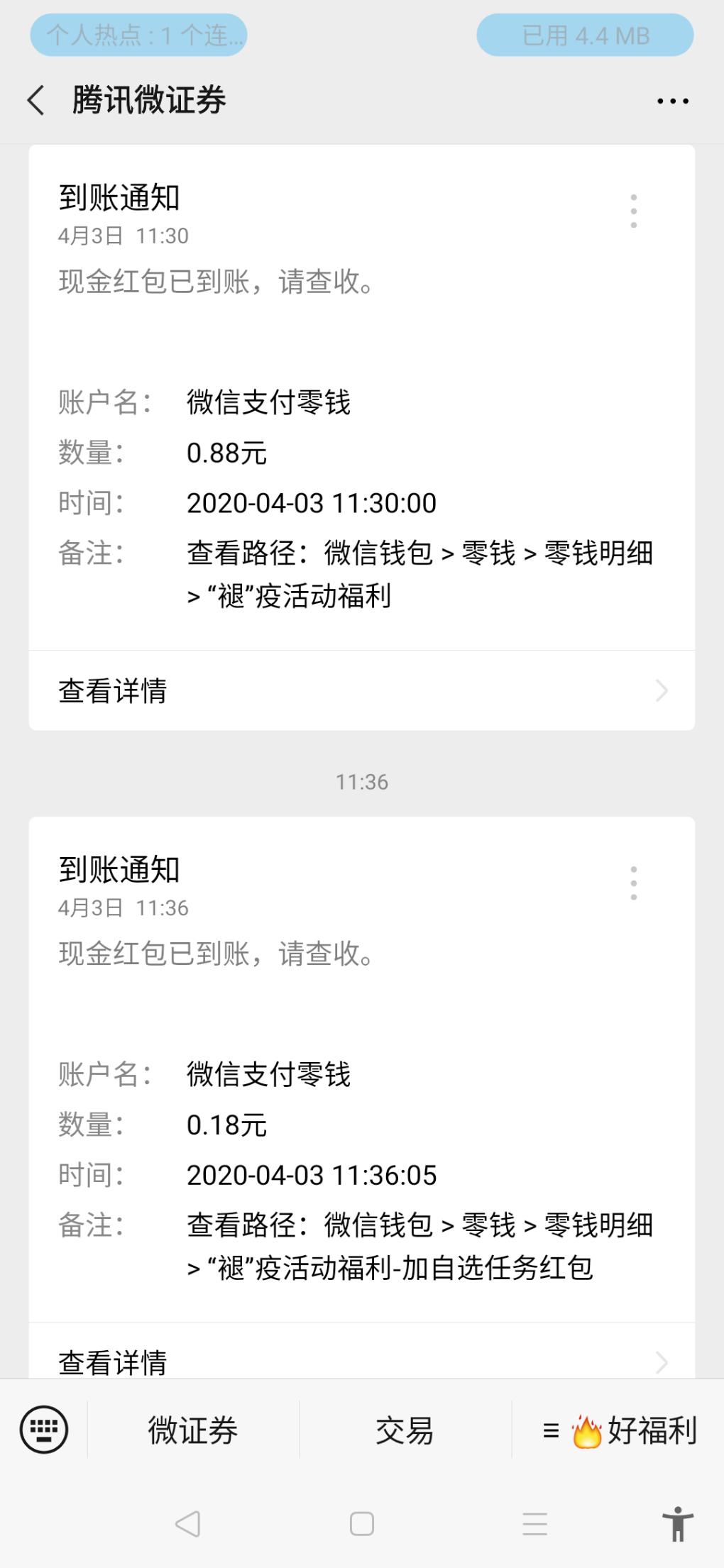Open the 微证券 menu

192,1430
